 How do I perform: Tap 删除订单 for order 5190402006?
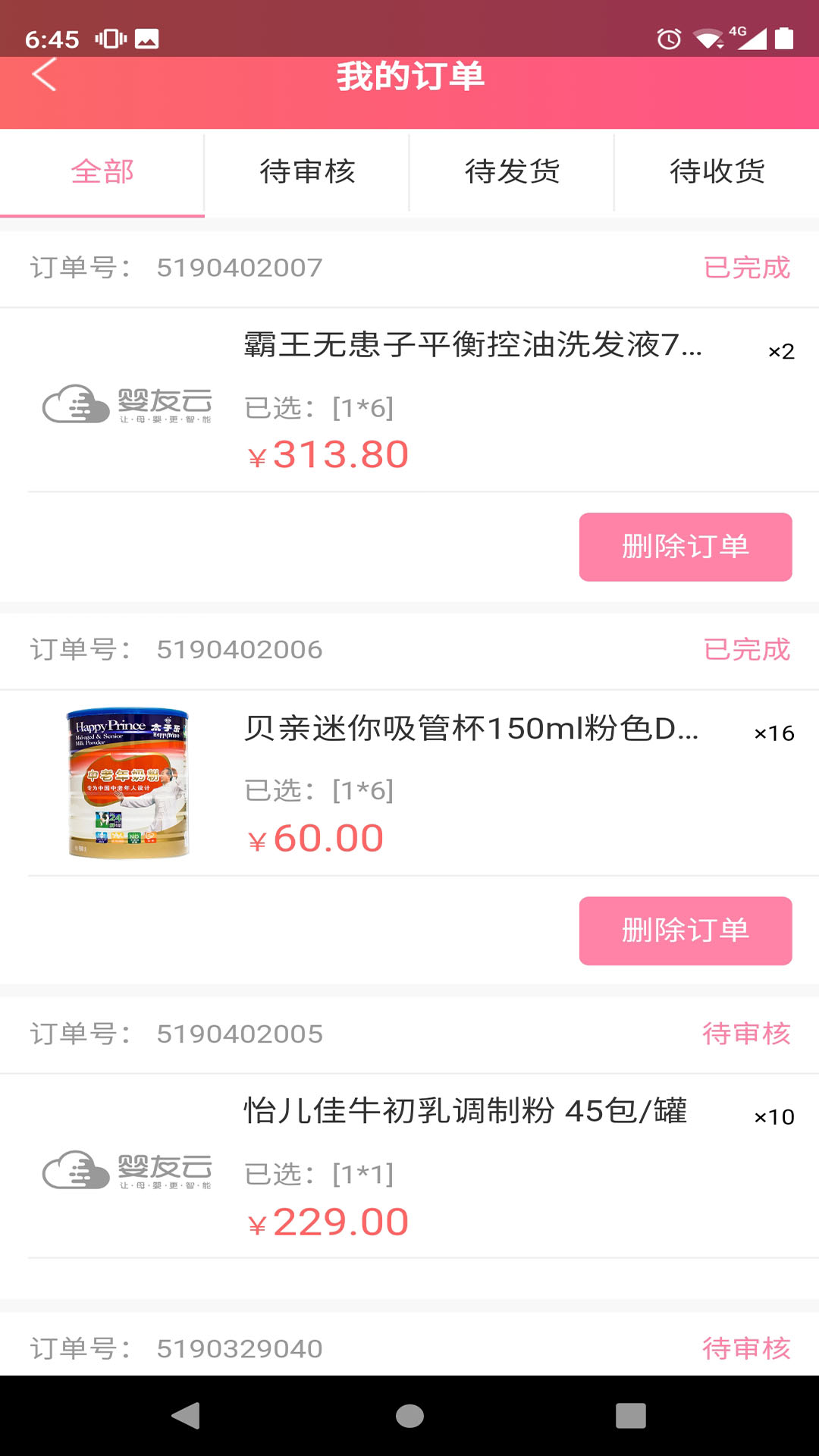click(685, 931)
